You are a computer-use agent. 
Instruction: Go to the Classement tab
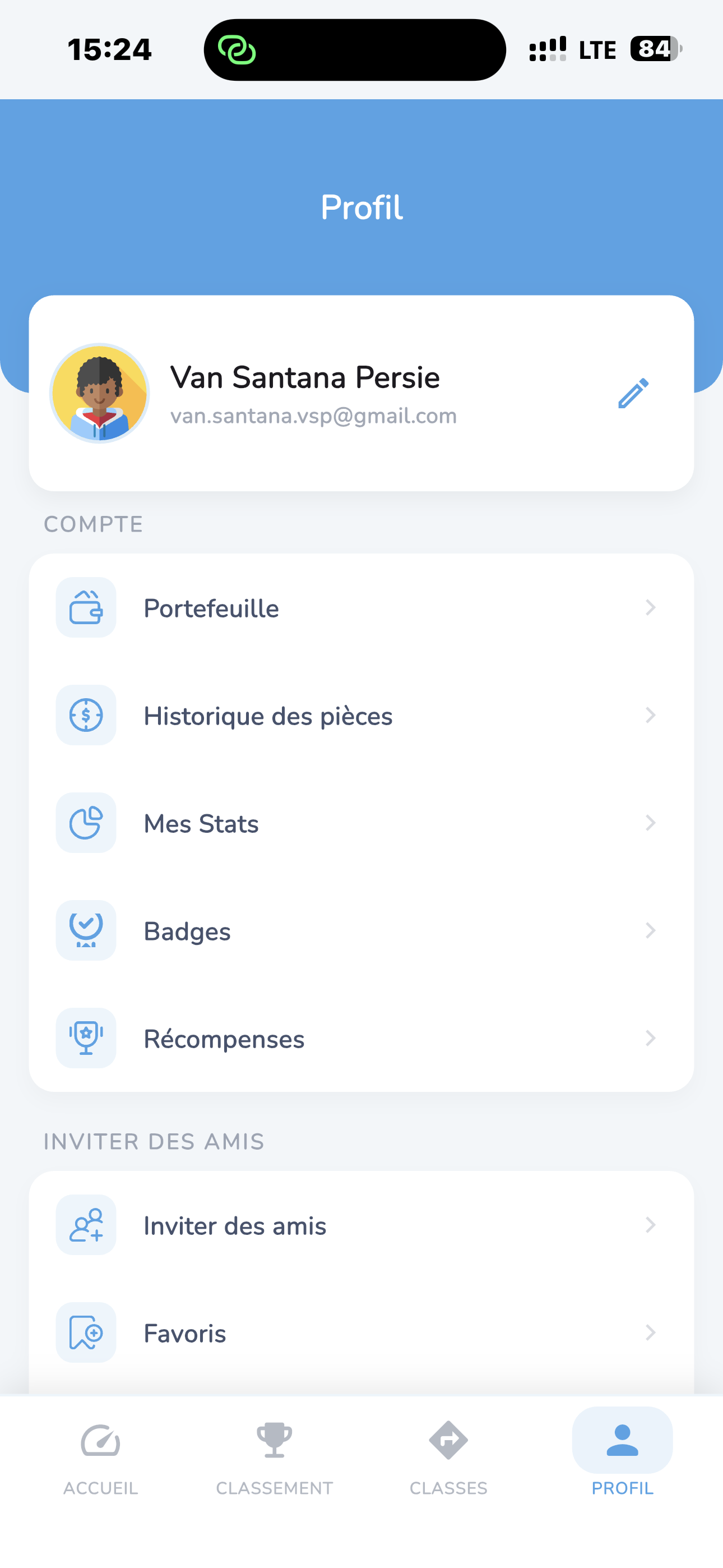coord(275,1459)
